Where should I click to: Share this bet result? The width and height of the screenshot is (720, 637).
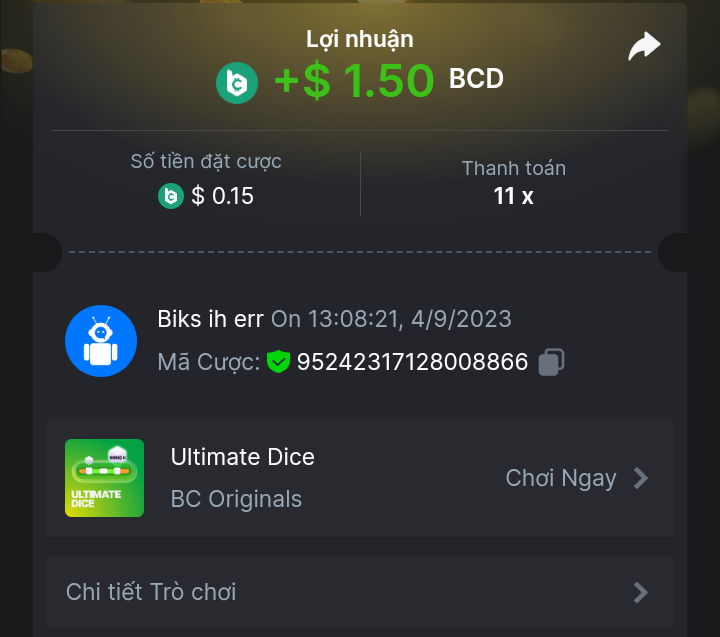[644, 46]
